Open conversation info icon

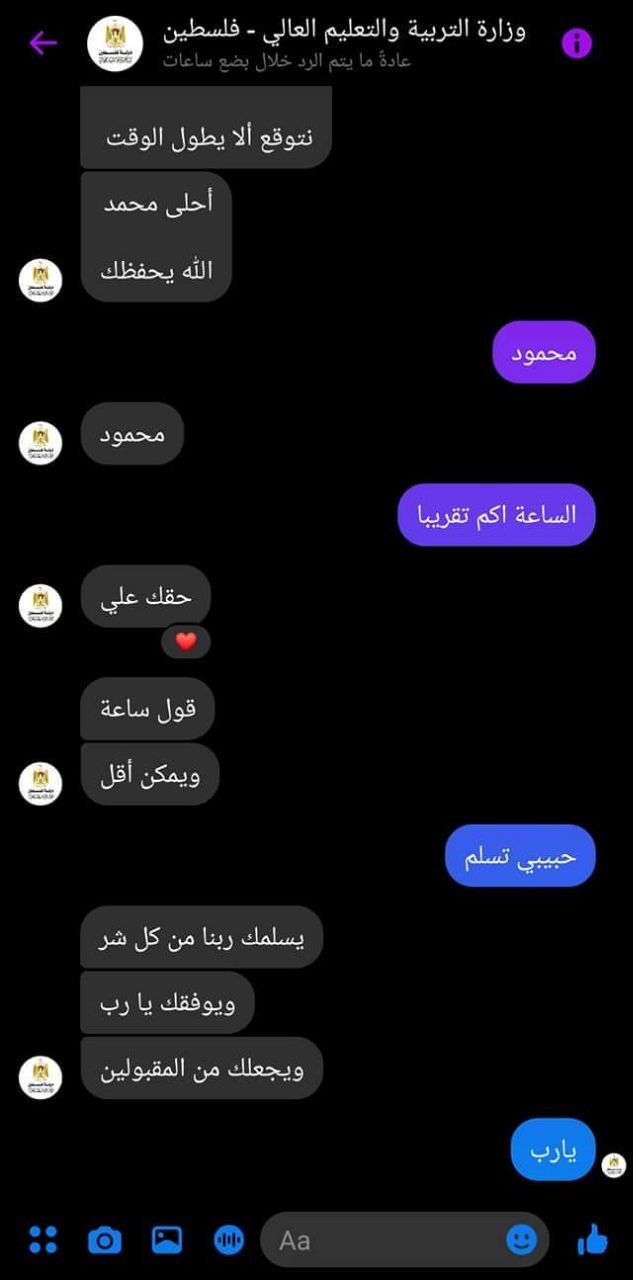point(577,43)
